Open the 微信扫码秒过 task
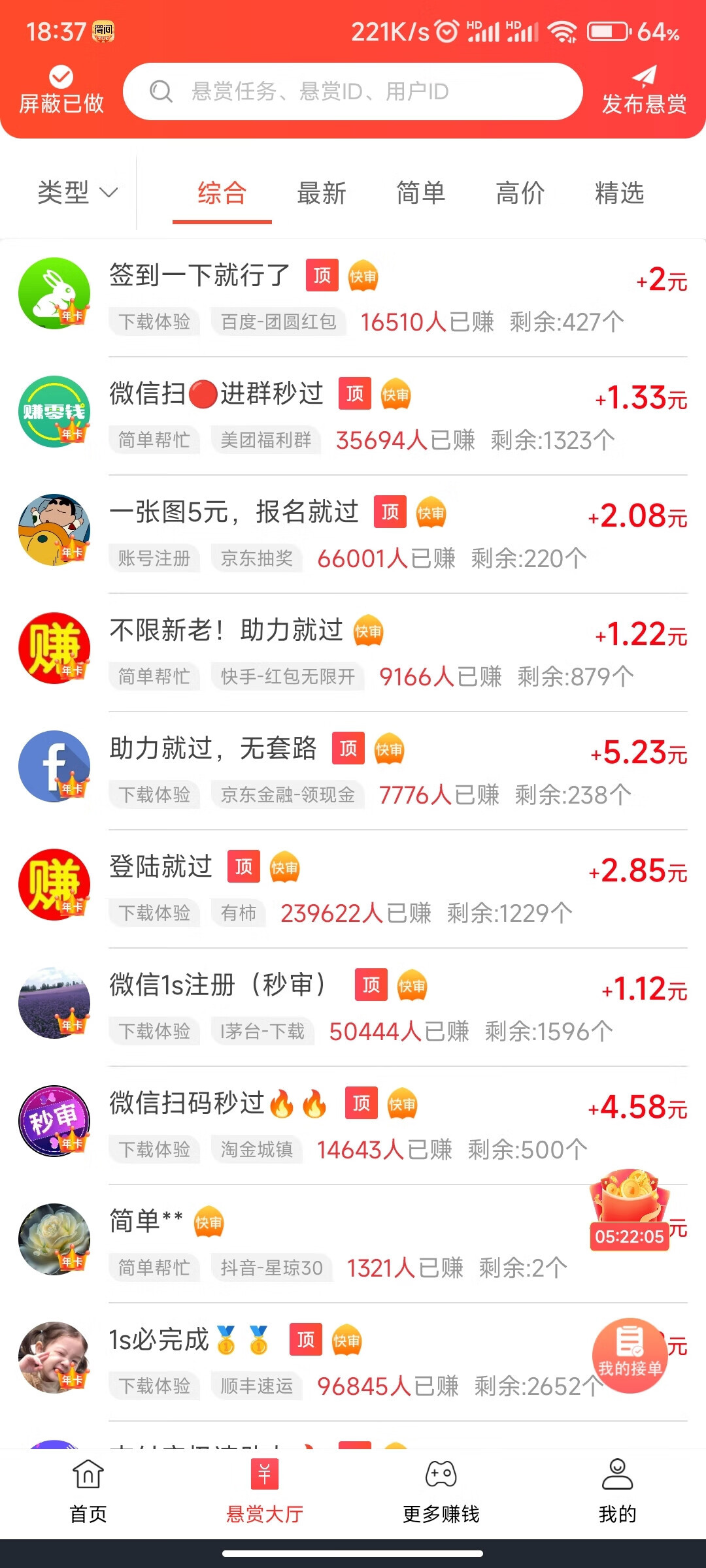The height and width of the screenshot is (1568, 706). click(x=353, y=1125)
